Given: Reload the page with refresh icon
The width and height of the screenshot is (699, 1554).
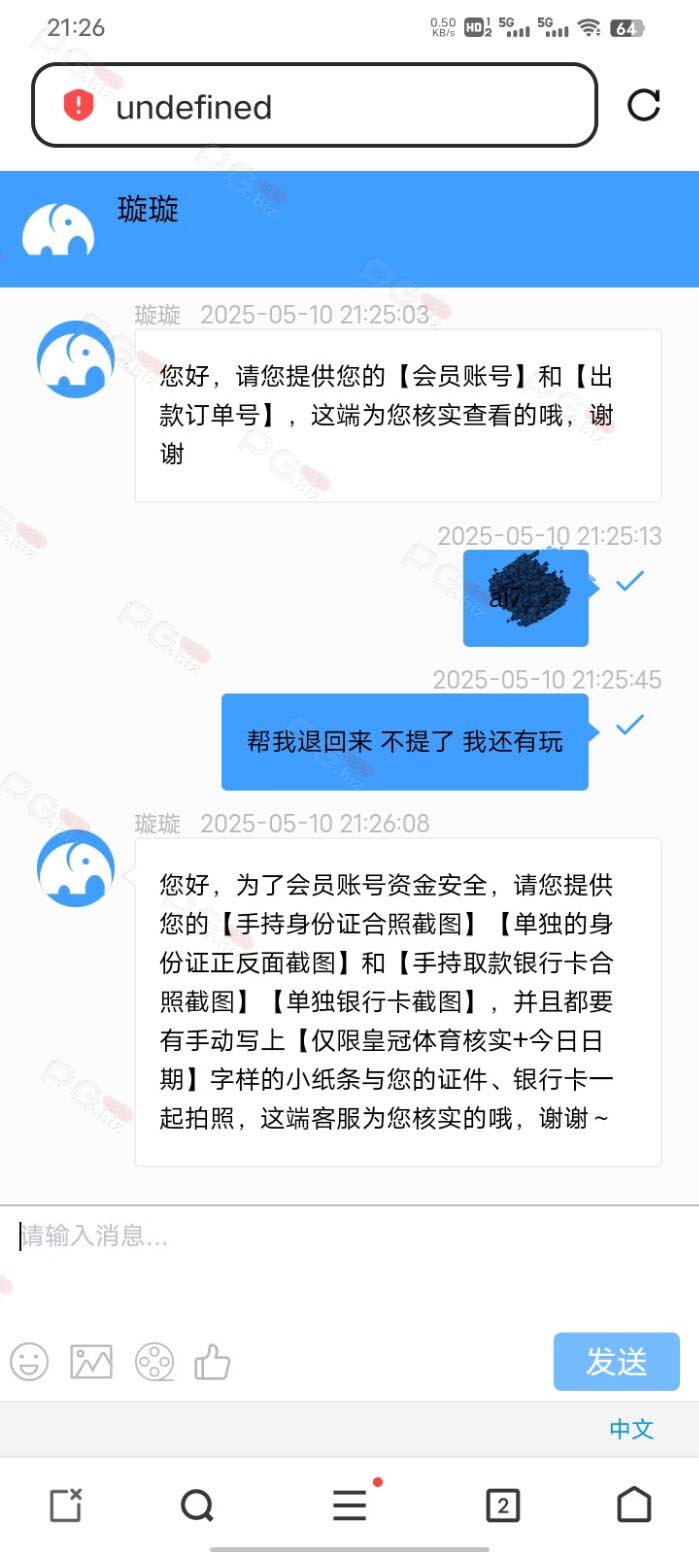Looking at the screenshot, I should tap(643, 105).
